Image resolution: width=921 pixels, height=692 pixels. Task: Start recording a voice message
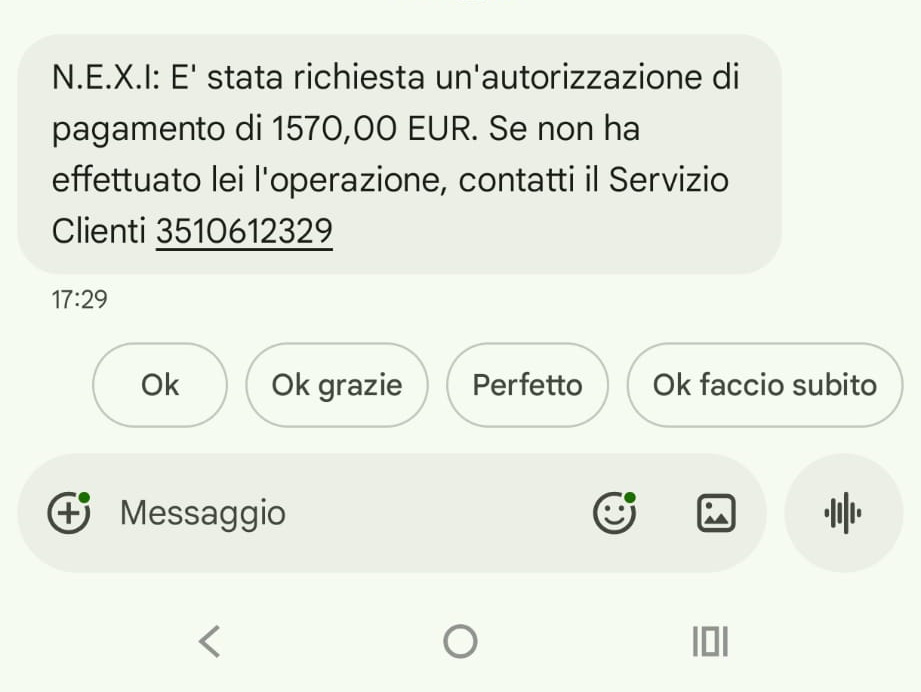coord(843,514)
